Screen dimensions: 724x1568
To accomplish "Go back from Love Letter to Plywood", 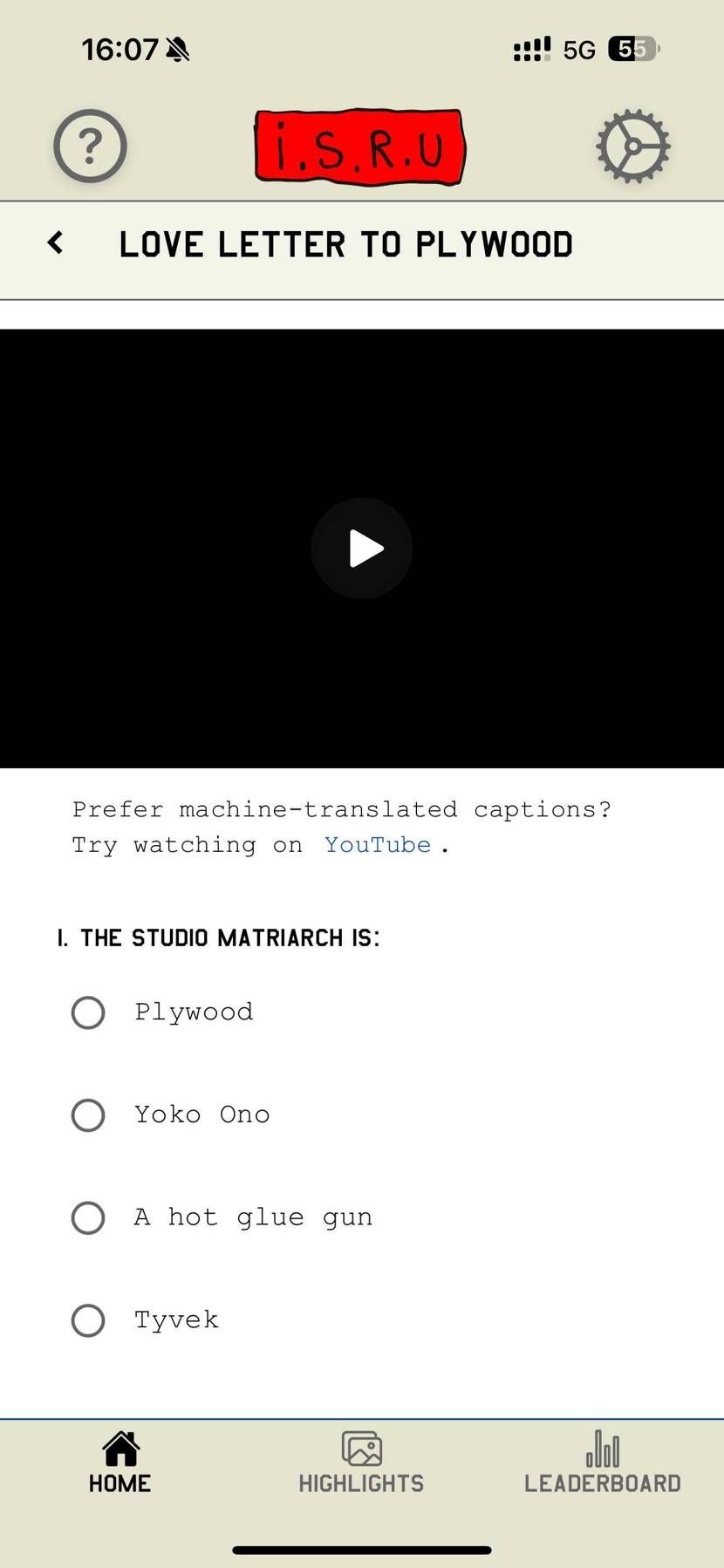I will coord(55,243).
